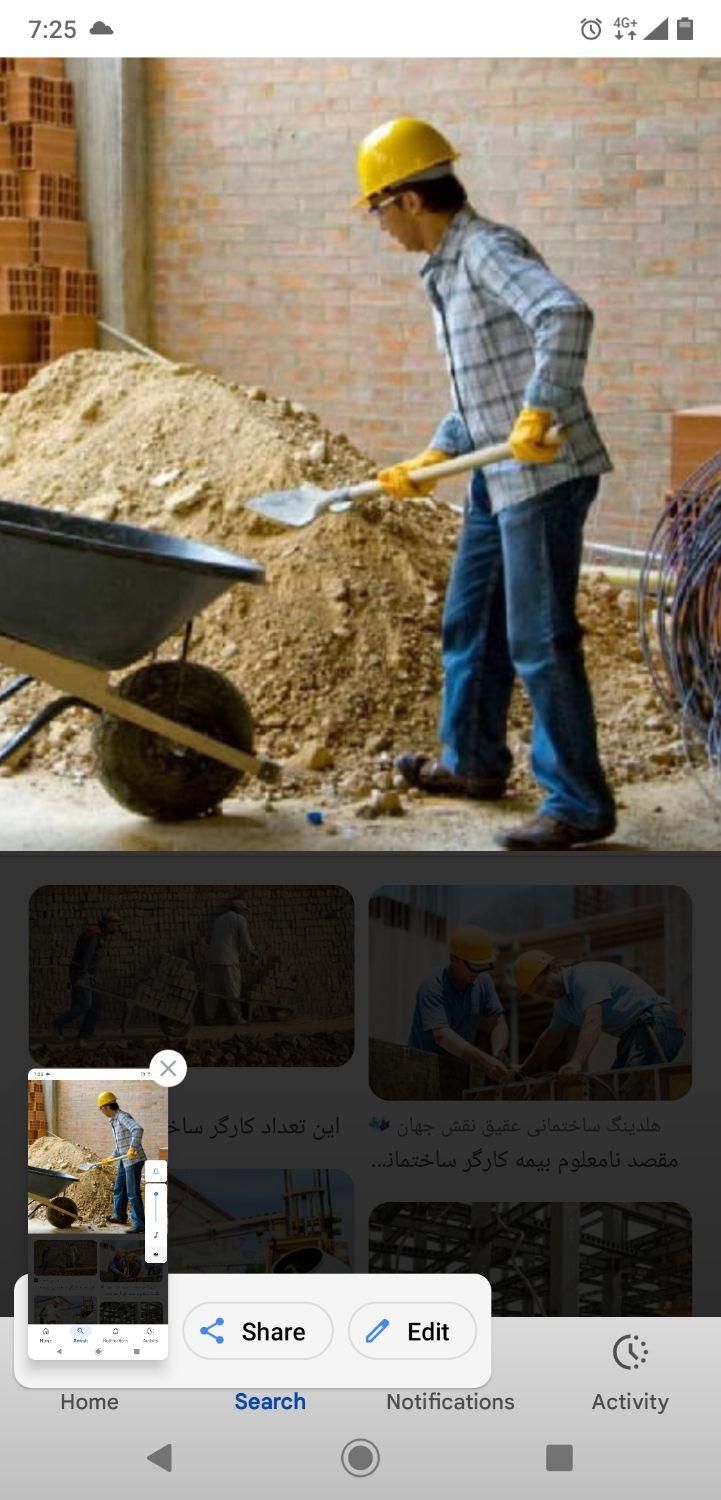Open the screenshot preview thumbnail
Viewport: 721px width, 1500px height.
[x=97, y=1215]
